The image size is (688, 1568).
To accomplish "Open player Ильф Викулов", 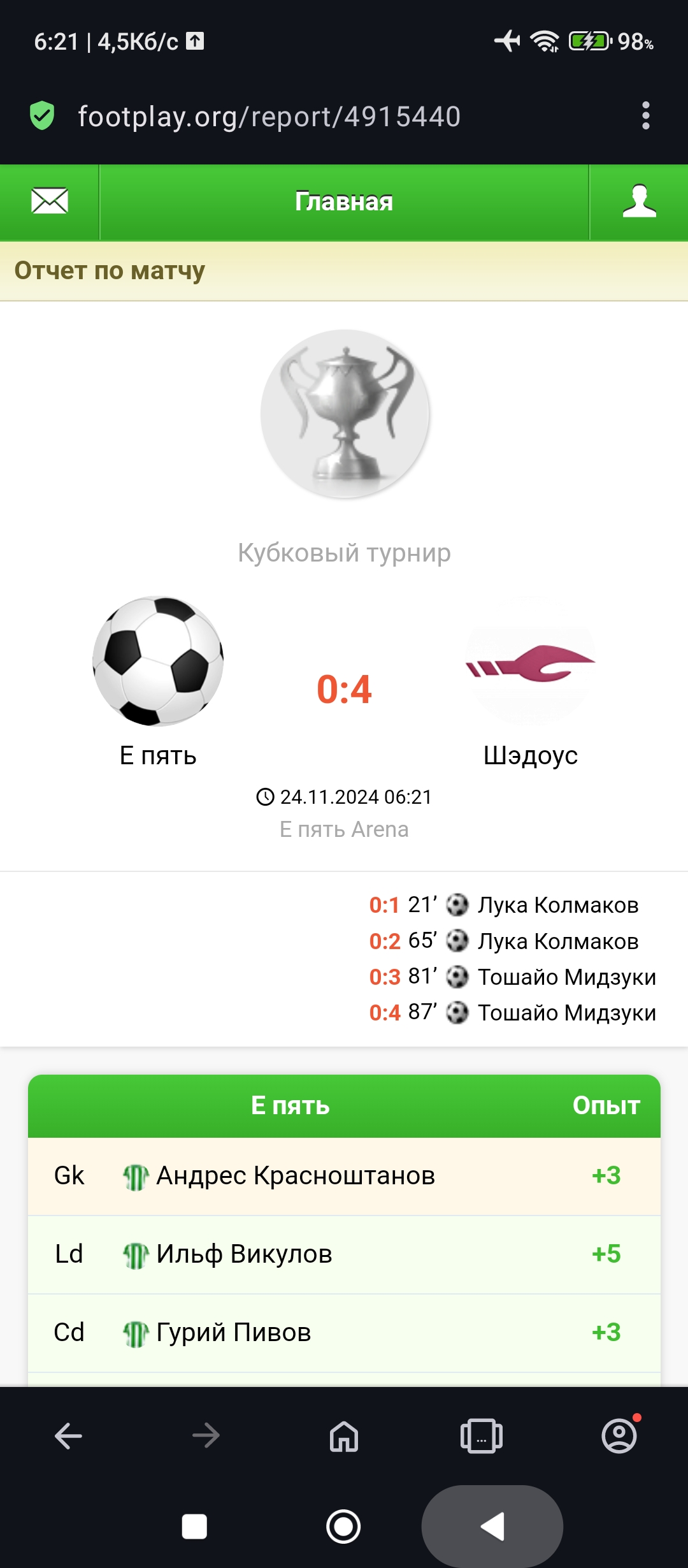I will click(245, 1254).
